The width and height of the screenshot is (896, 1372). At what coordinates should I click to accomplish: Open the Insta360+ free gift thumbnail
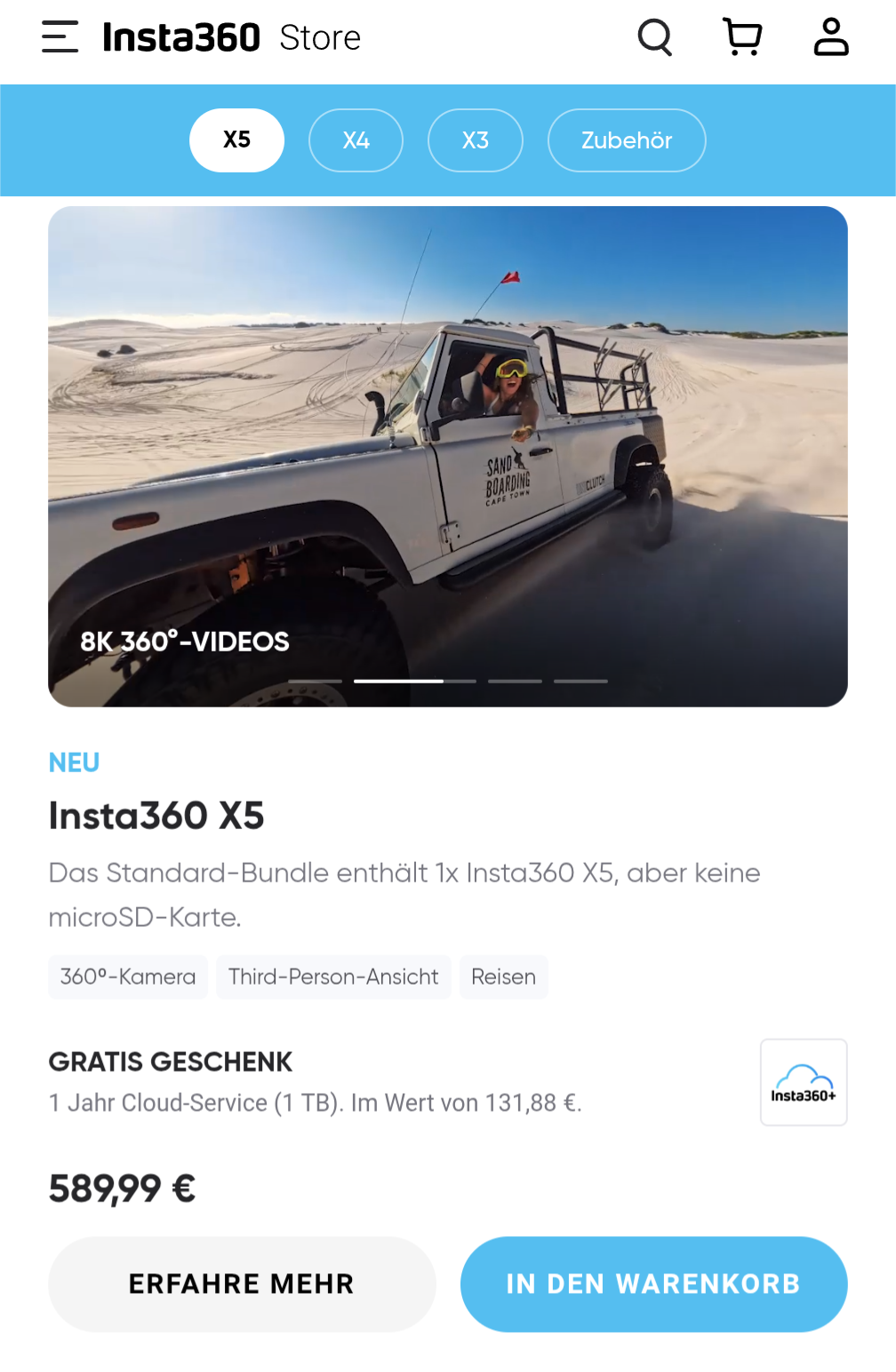804,1082
